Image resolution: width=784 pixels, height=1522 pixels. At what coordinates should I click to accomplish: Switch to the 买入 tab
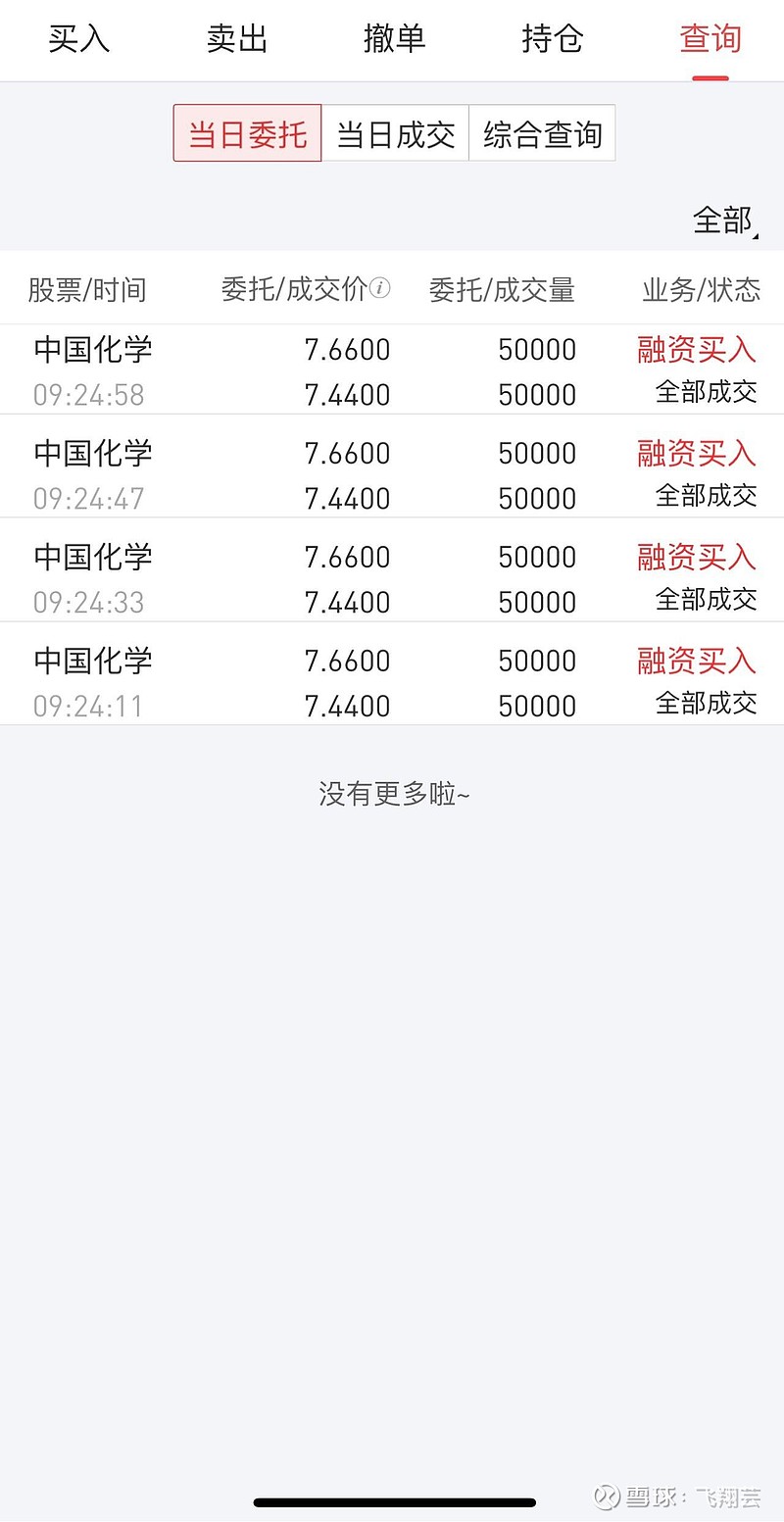coord(79,39)
